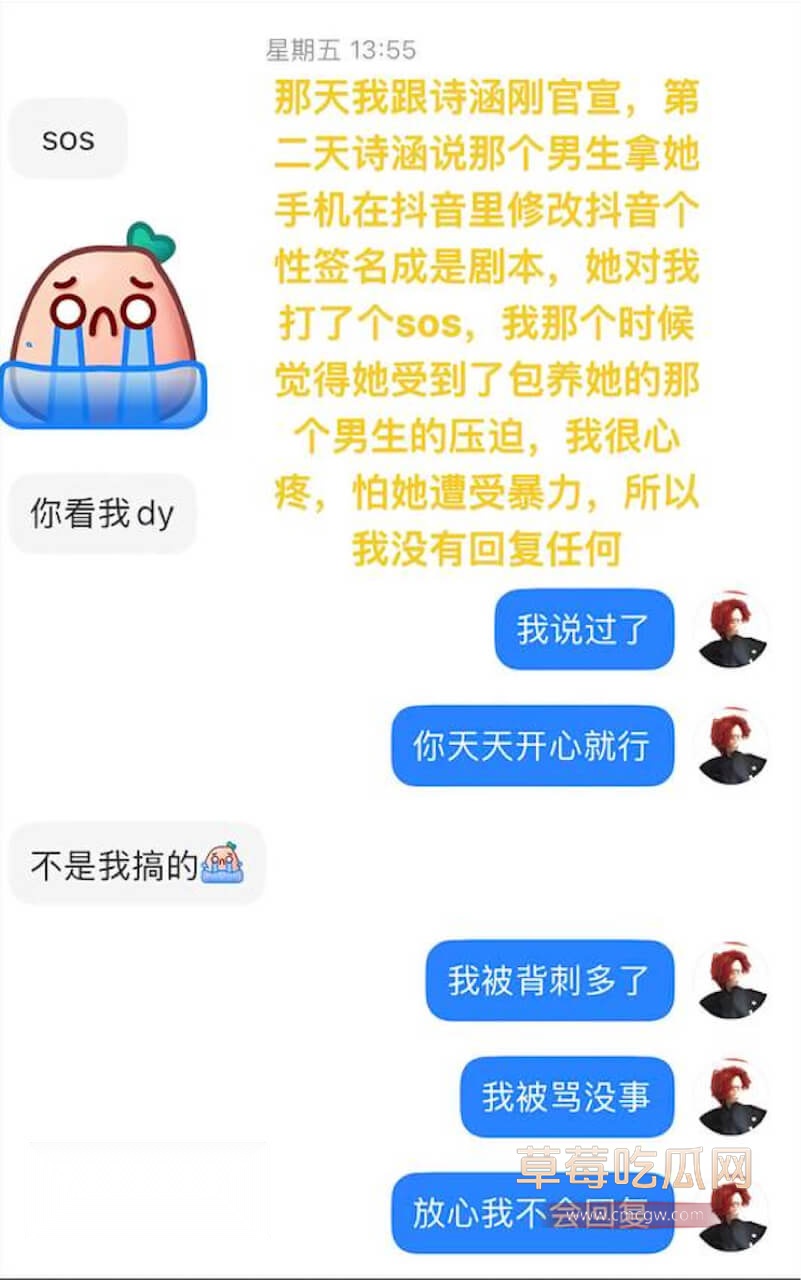Click the red-haired avatar at top right
Viewport: 801px width, 1280px height.
731,630
